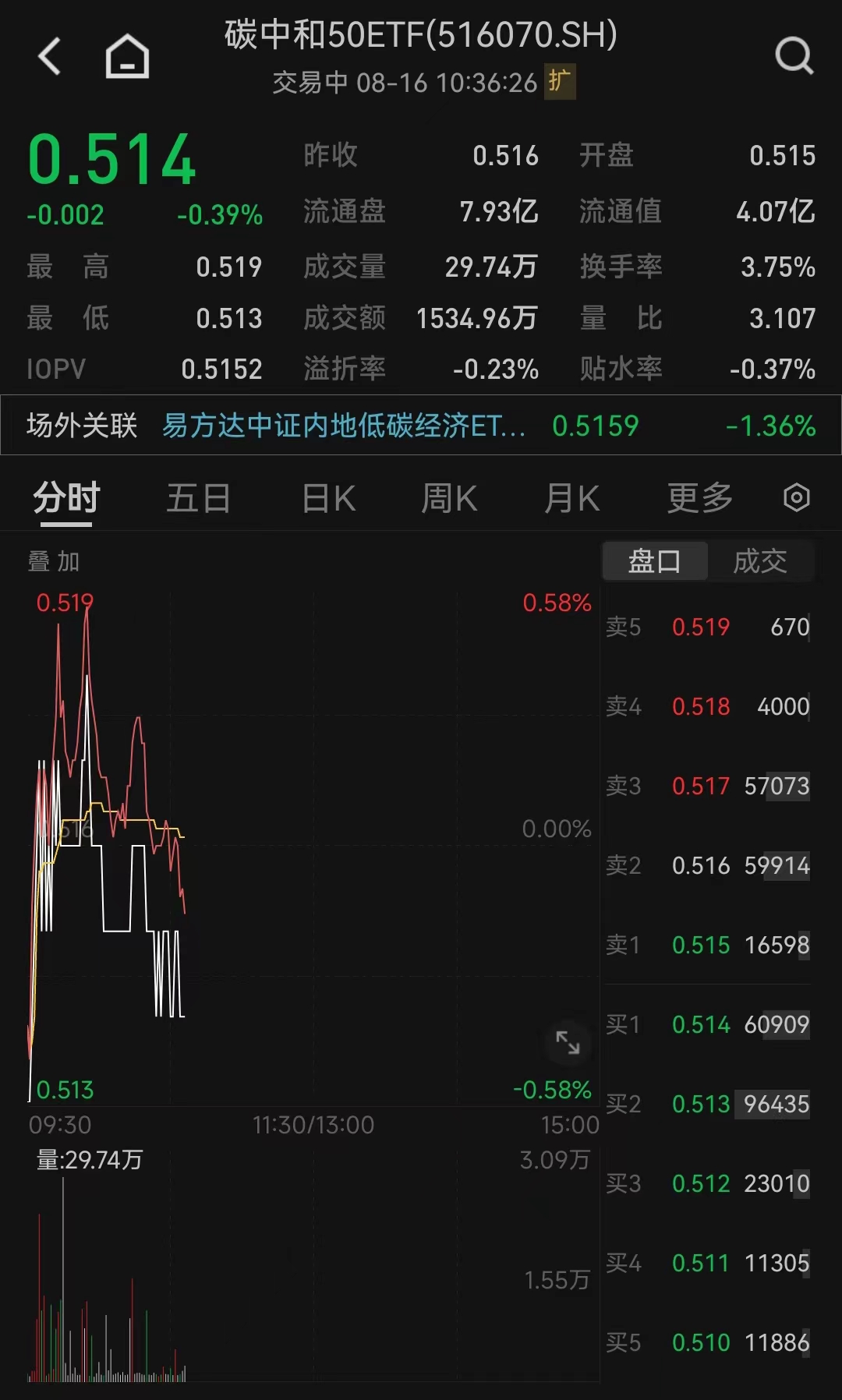
Task: Select the 分时 chart tab
Action: (x=66, y=498)
